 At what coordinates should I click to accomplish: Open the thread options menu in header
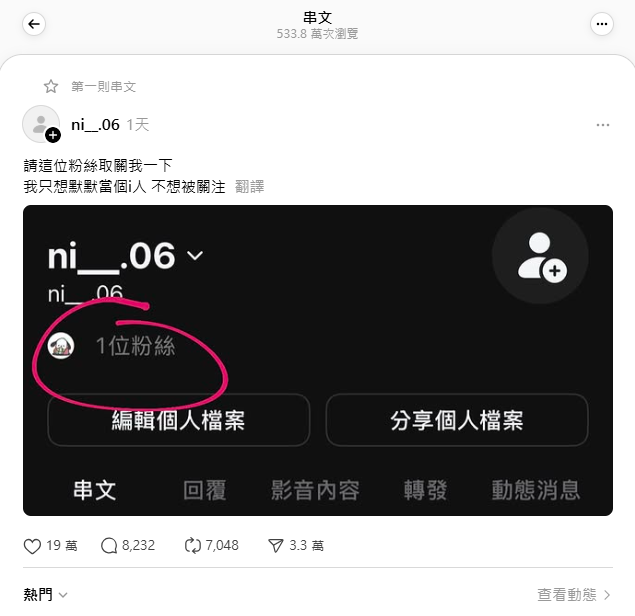click(601, 24)
